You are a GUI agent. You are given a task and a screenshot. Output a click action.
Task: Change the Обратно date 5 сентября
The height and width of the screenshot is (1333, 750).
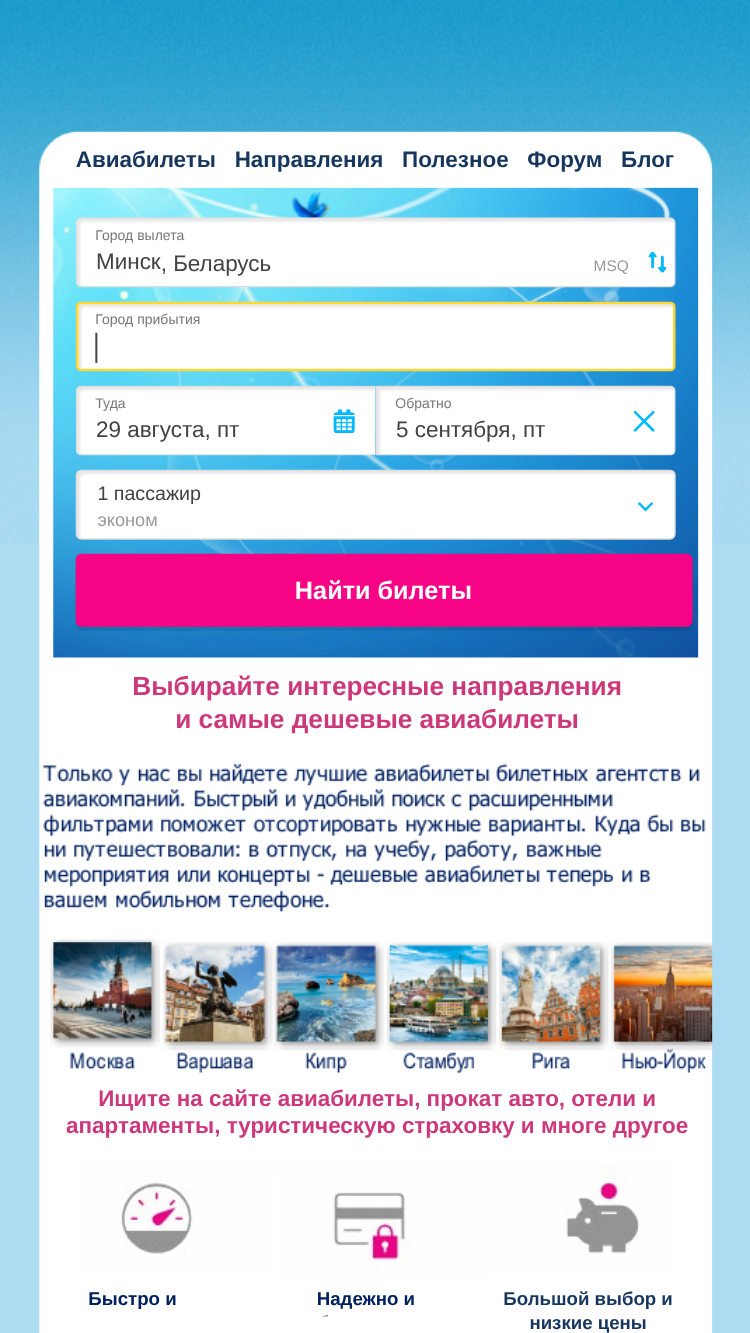click(x=500, y=420)
